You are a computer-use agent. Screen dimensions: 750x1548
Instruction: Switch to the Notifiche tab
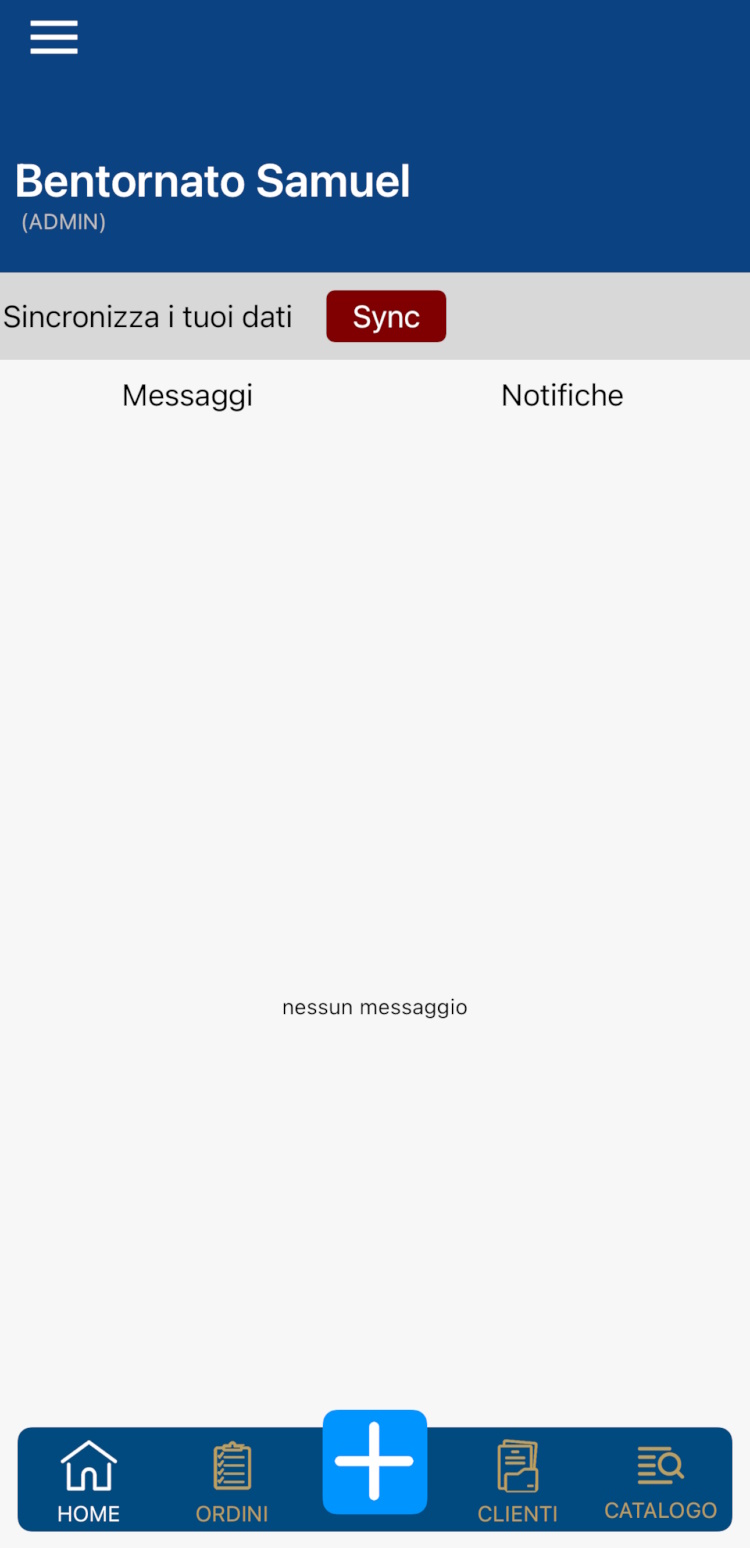pos(562,395)
